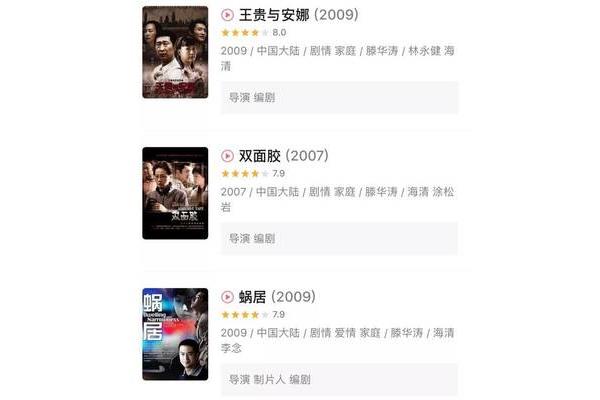Tap the 王贵与安娜 poster thumbnail

coord(175,52)
